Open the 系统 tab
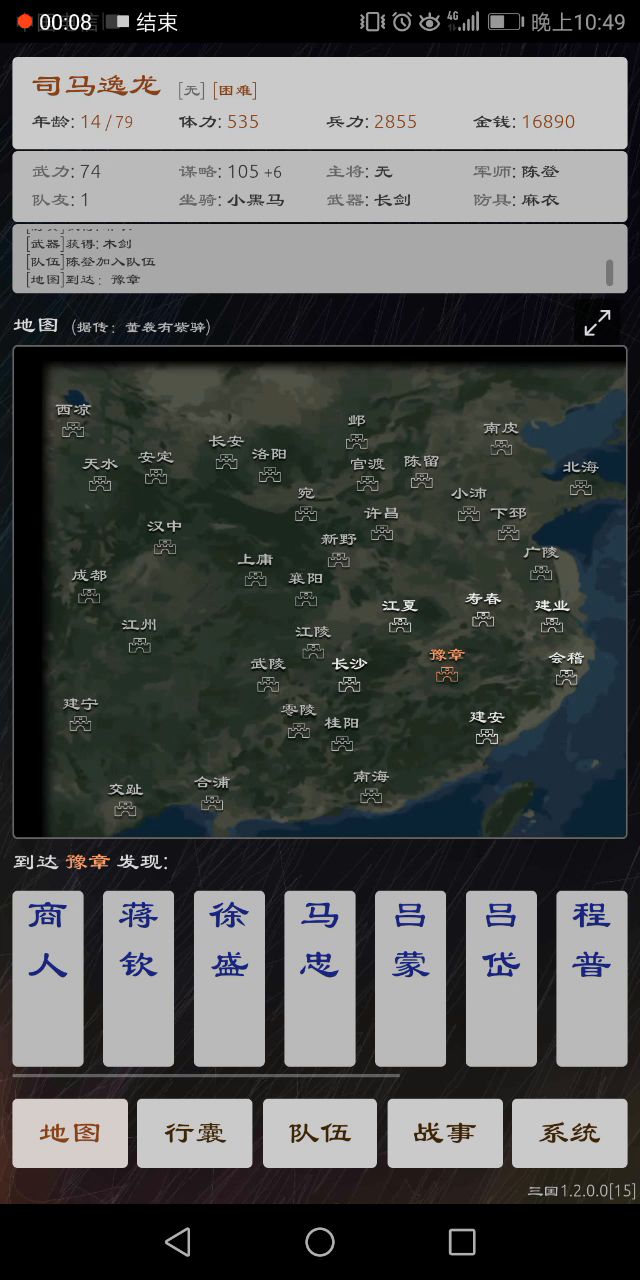 tap(570, 1133)
